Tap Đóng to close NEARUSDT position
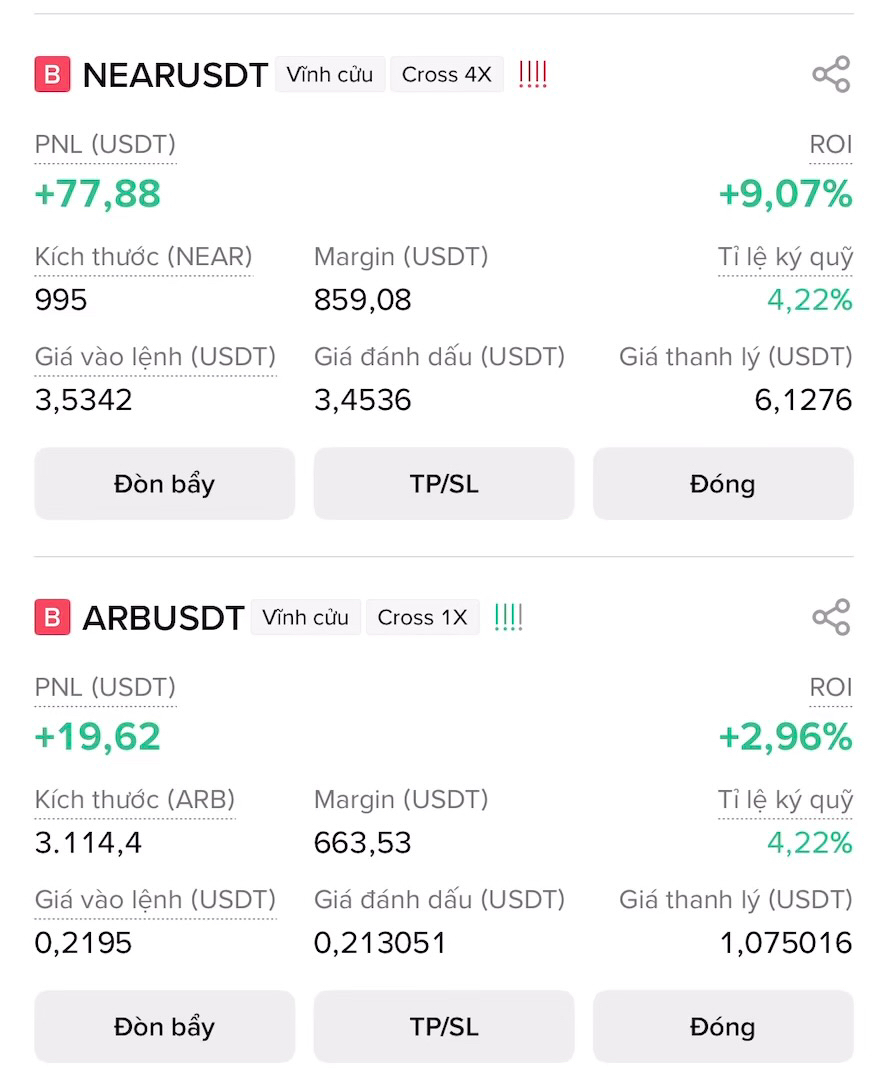888x1074 pixels. click(723, 484)
